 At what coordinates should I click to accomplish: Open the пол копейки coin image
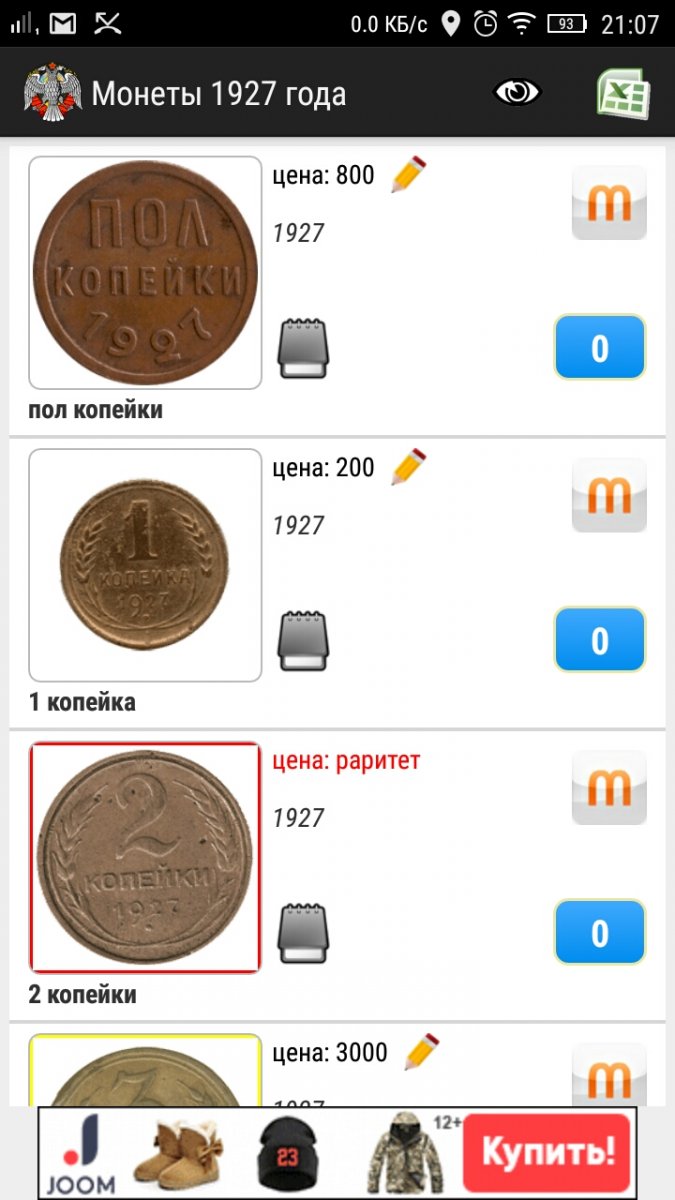[145, 272]
